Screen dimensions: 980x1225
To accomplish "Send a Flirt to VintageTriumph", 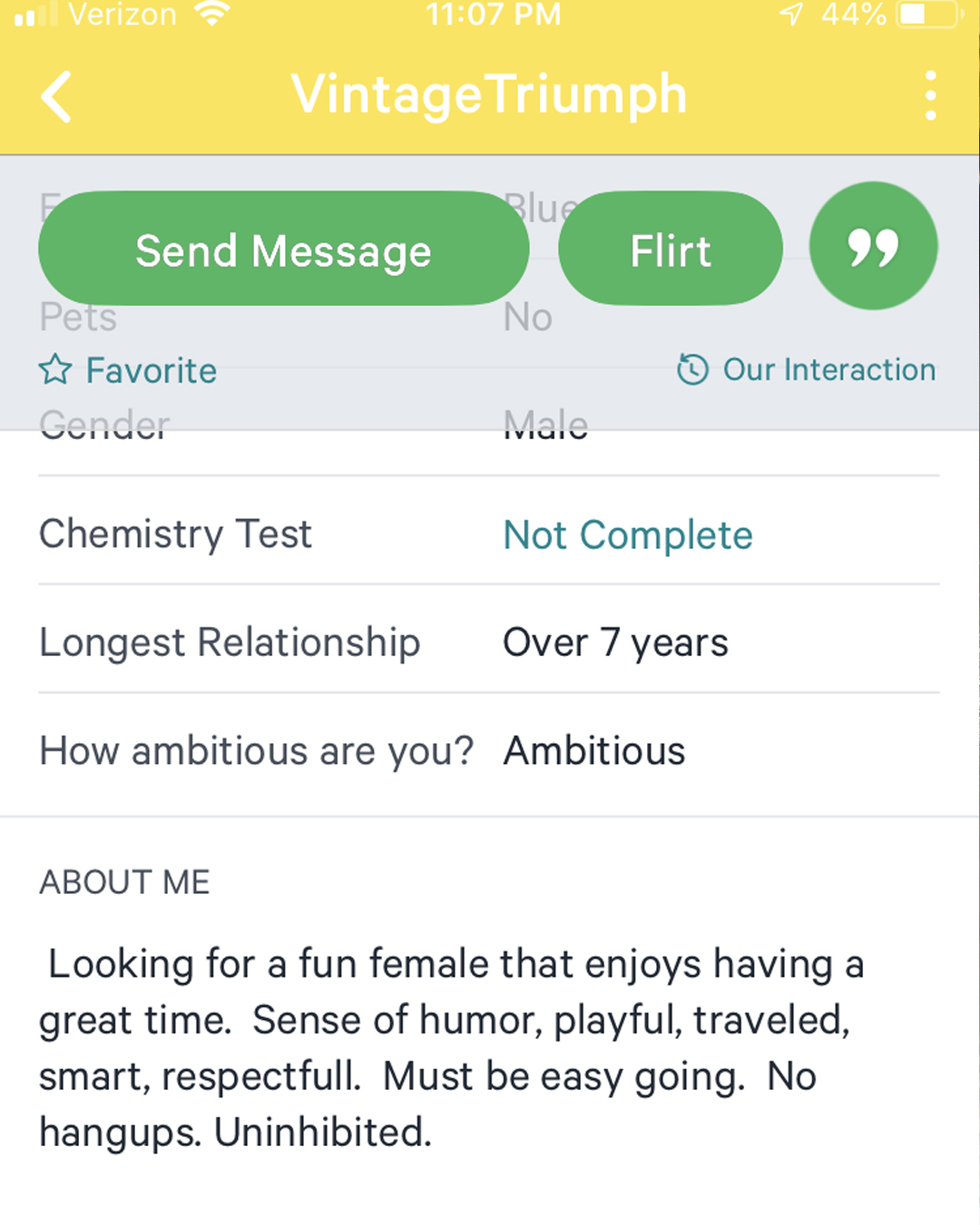I will pyautogui.click(x=670, y=250).
